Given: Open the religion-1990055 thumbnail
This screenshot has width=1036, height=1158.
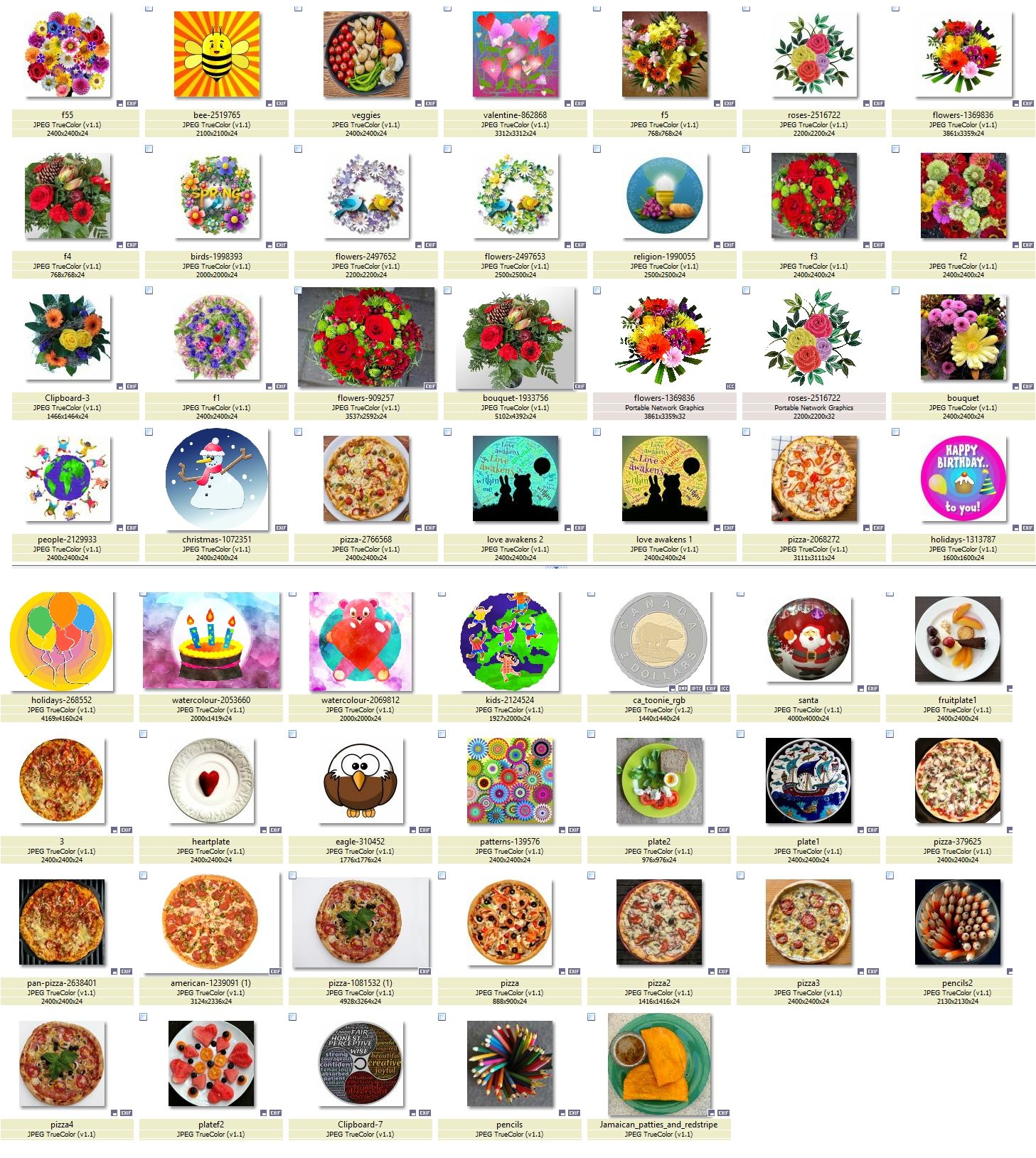Looking at the screenshot, I should [664, 195].
